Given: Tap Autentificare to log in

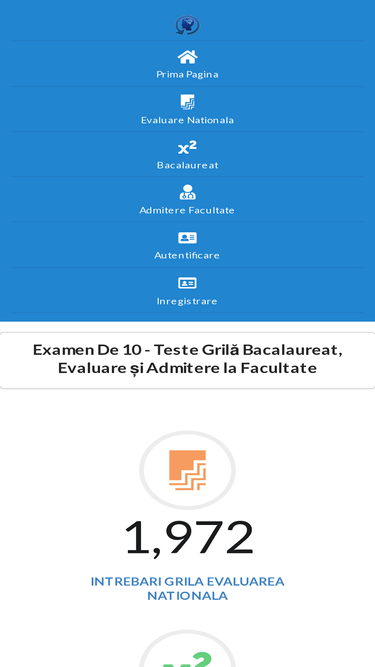Looking at the screenshot, I should point(187,245).
